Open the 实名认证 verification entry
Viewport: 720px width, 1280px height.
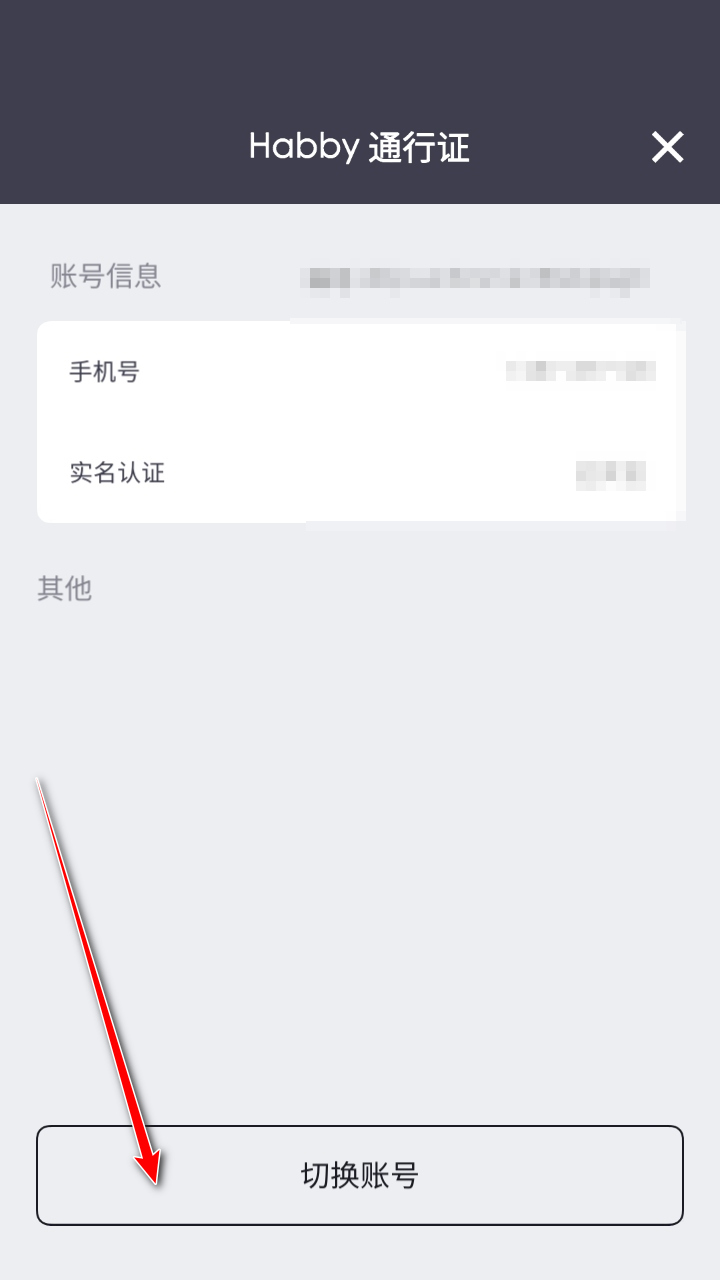pos(360,473)
